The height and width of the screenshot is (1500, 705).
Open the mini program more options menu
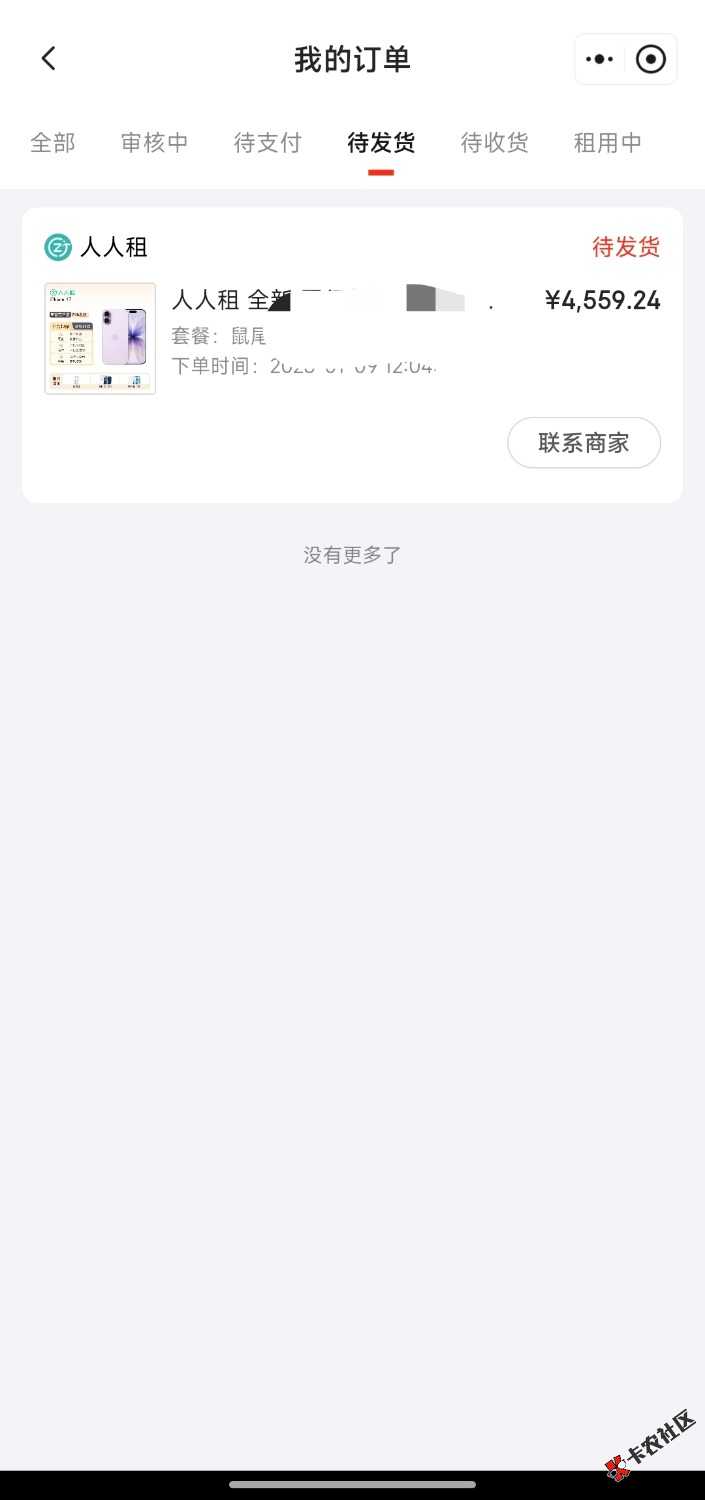(599, 59)
